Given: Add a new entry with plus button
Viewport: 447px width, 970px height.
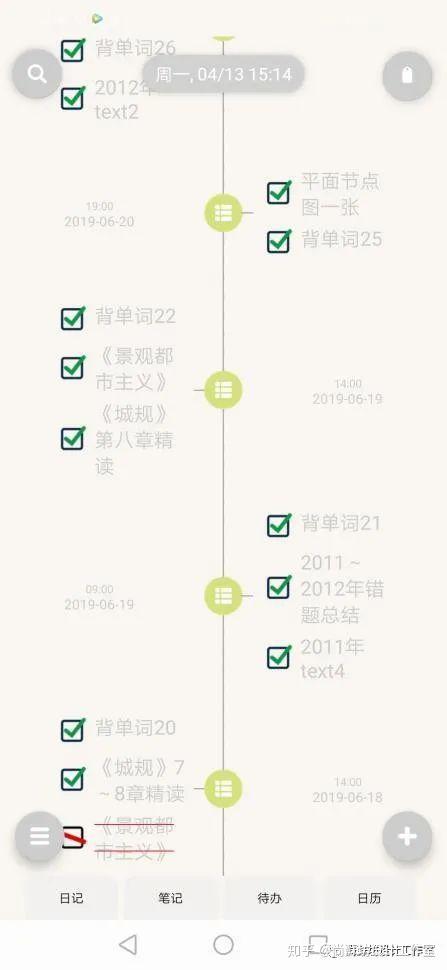Looking at the screenshot, I should (407, 836).
